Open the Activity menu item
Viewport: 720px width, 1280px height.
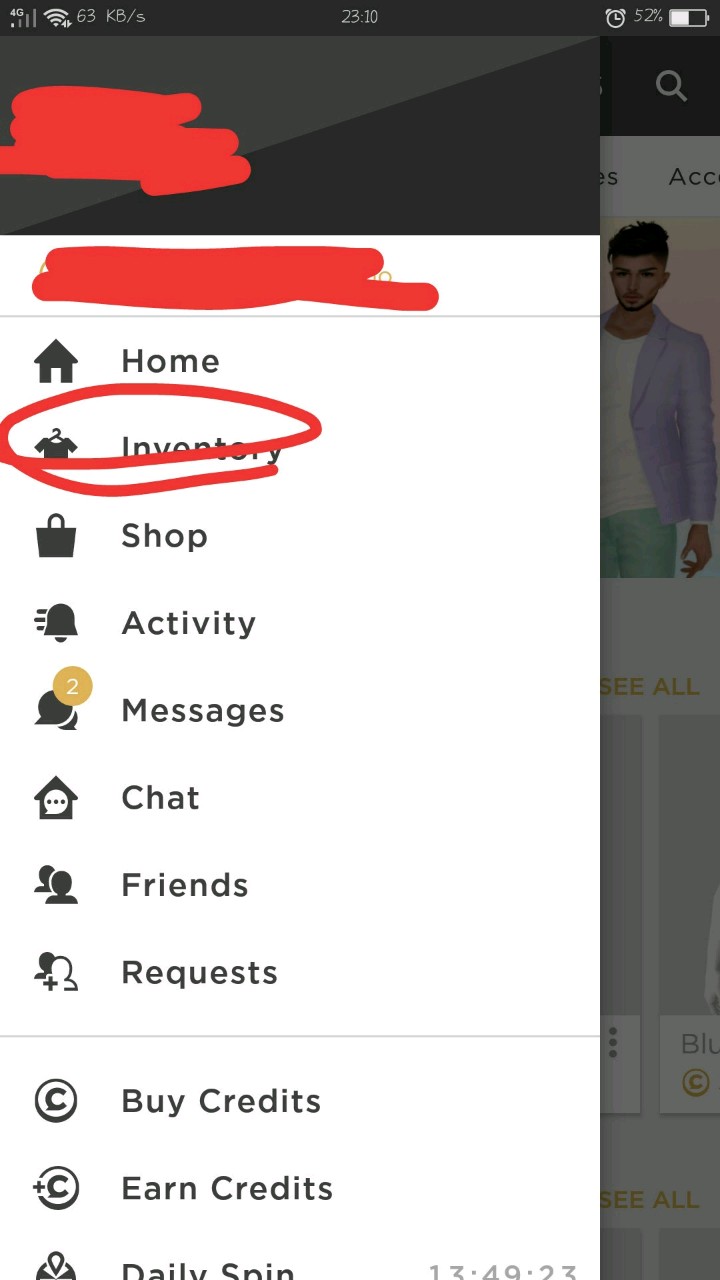[188, 623]
